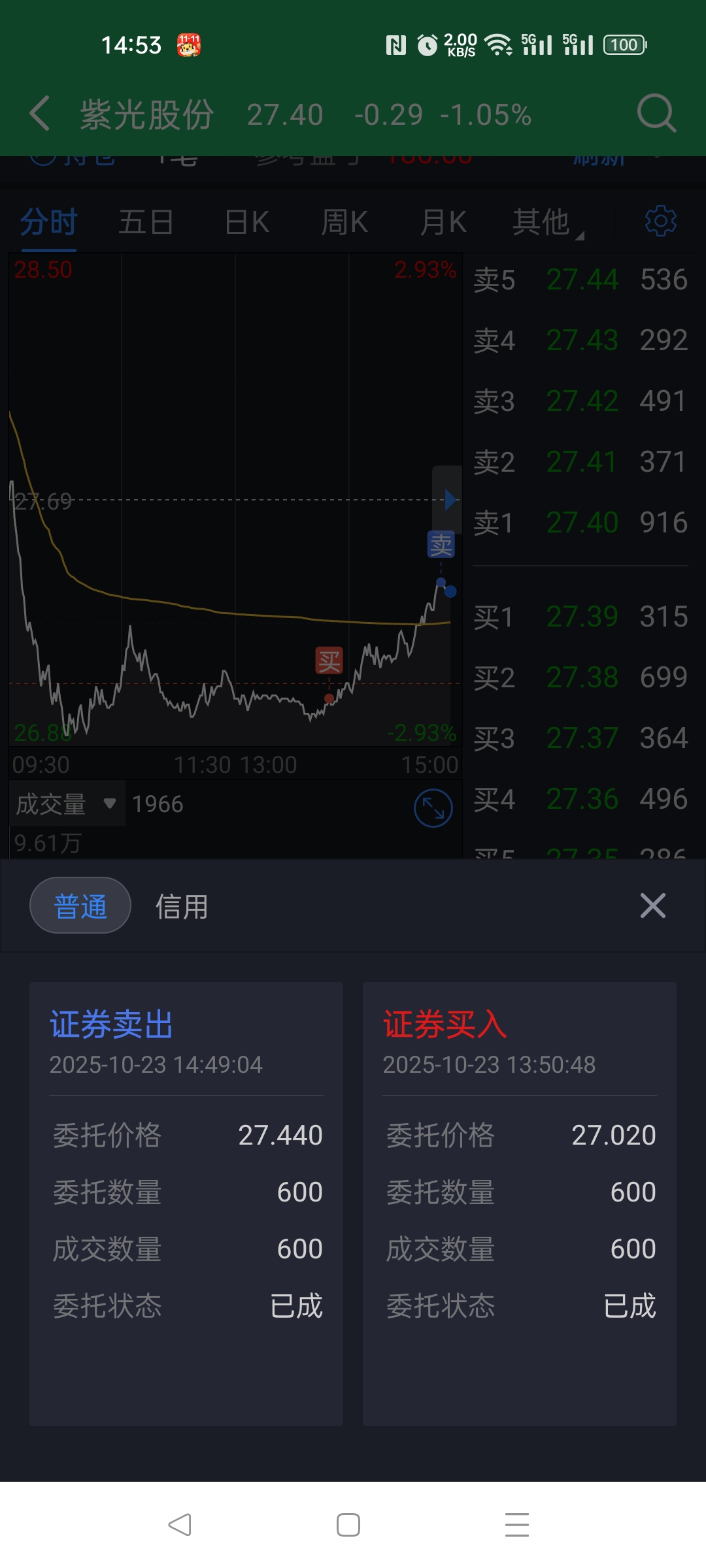
Task: Expand the chart to full screen
Action: coord(433,808)
